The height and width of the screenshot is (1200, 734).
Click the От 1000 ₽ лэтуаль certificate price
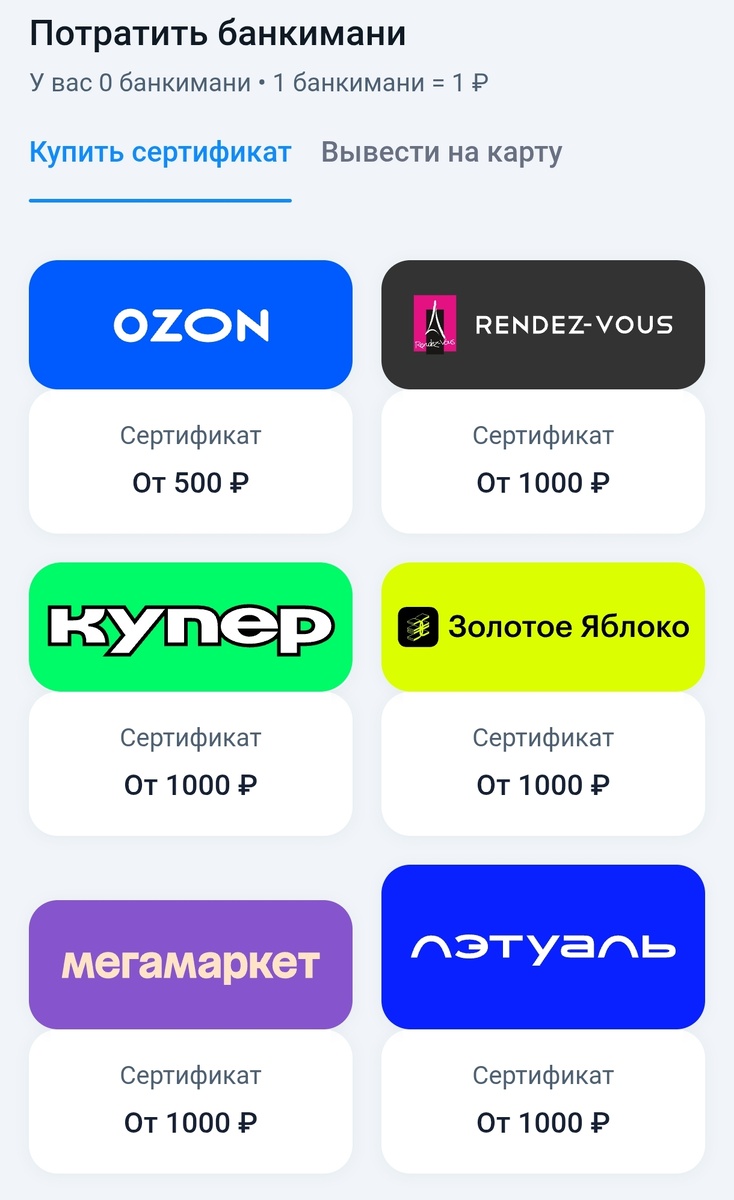point(543,1122)
